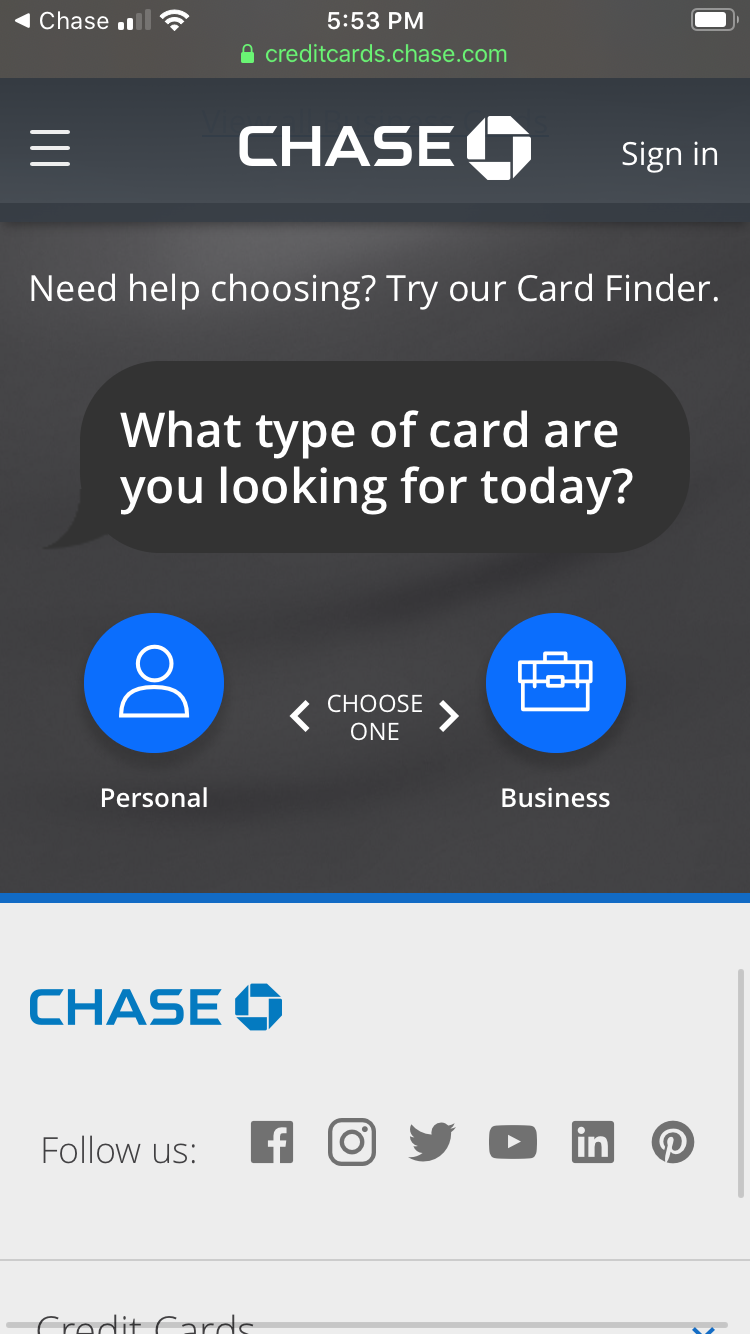Open Chase's Pinterest page
The width and height of the screenshot is (750, 1334).
[673, 1142]
